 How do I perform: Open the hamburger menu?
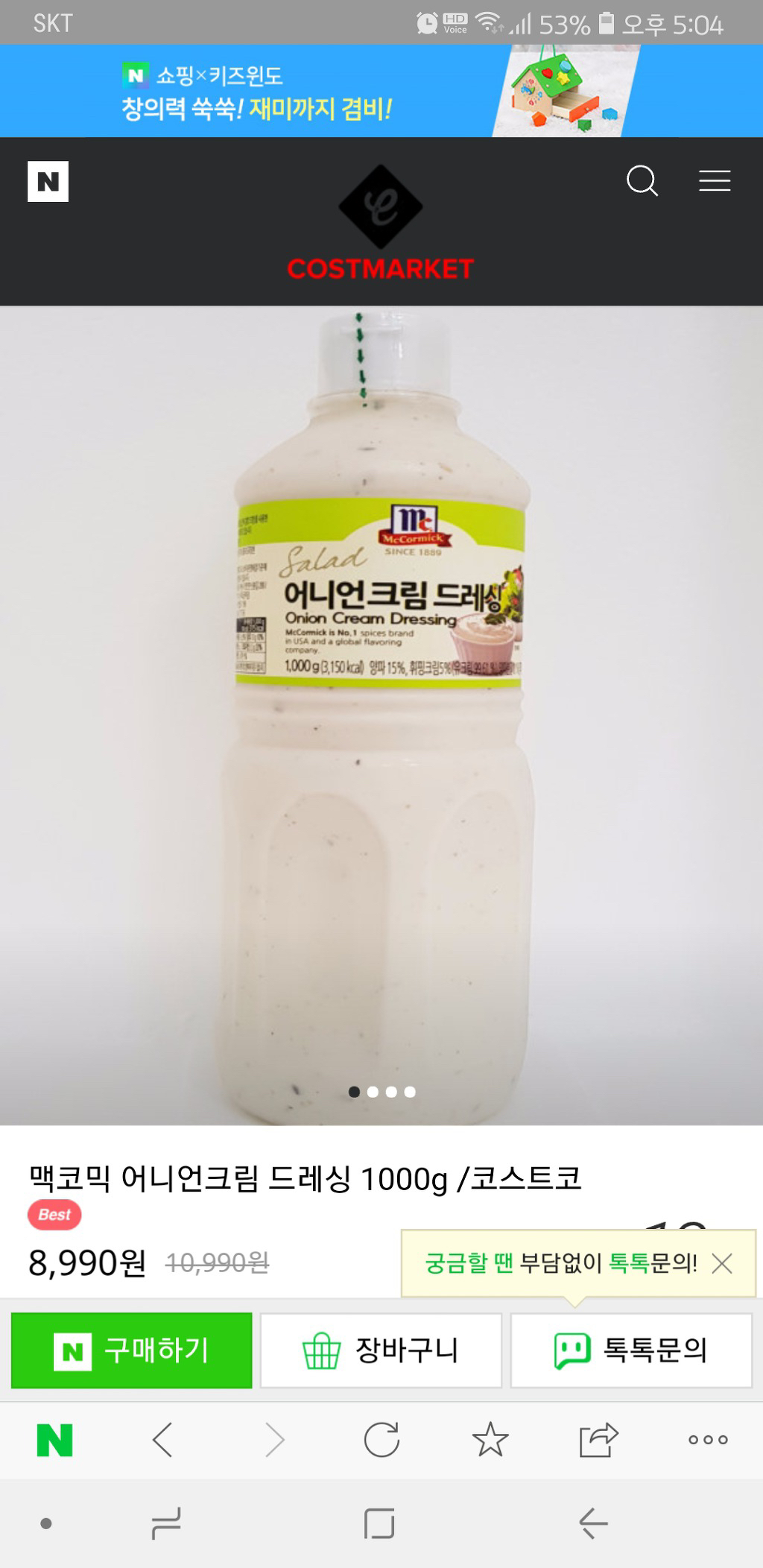714,181
